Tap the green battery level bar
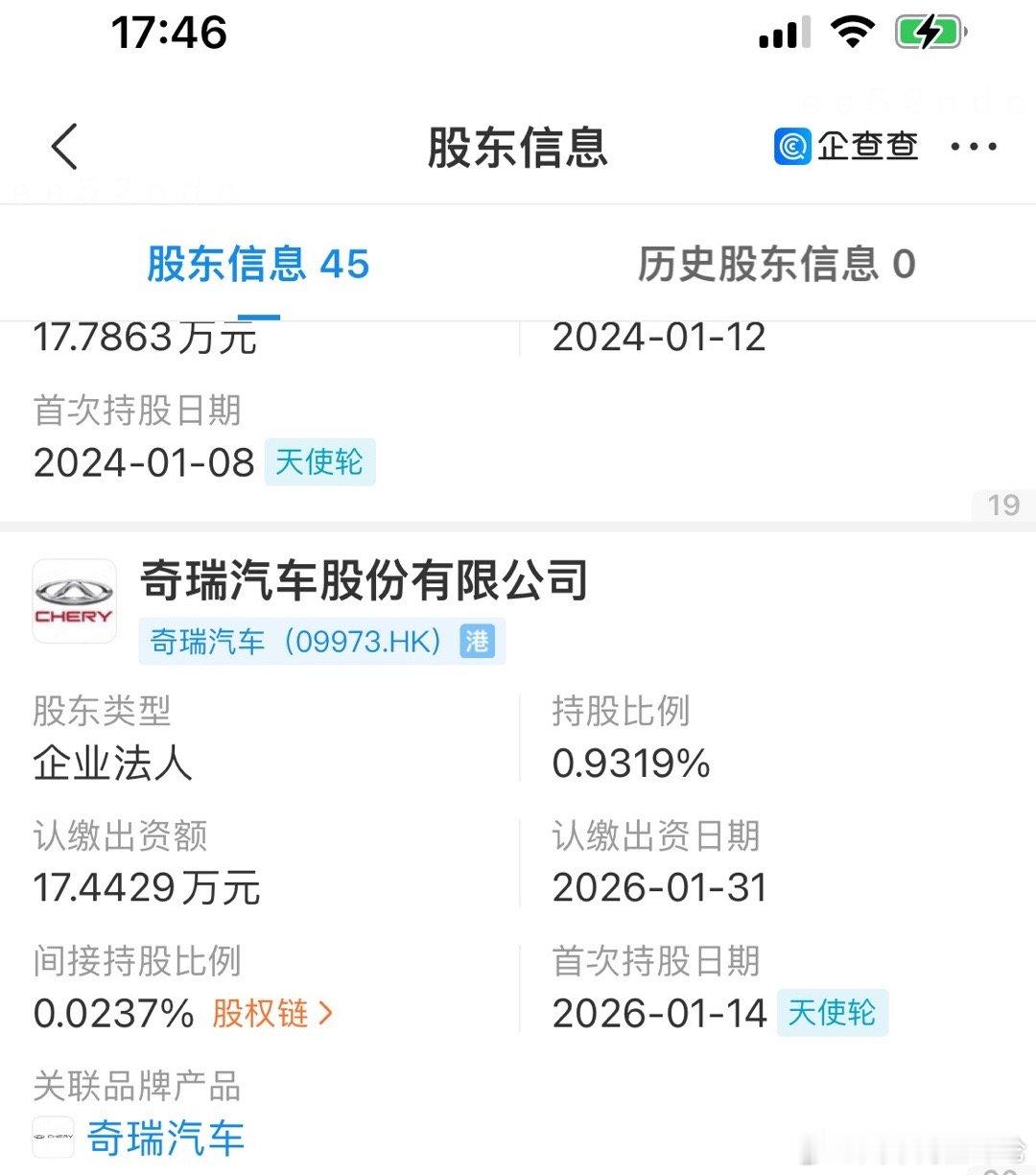 pyautogui.click(x=919, y=31)
